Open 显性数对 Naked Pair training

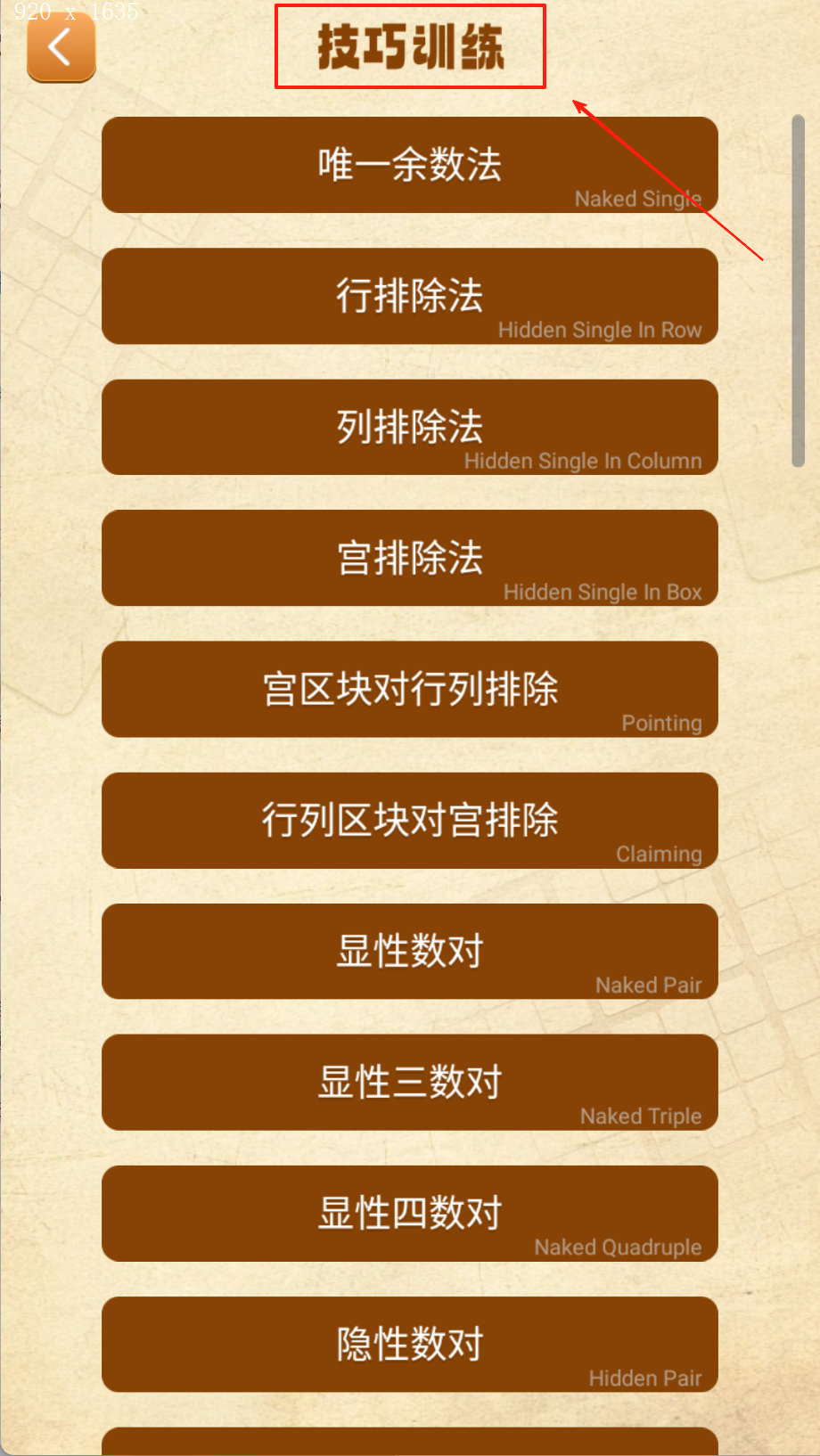pos(409,952)
